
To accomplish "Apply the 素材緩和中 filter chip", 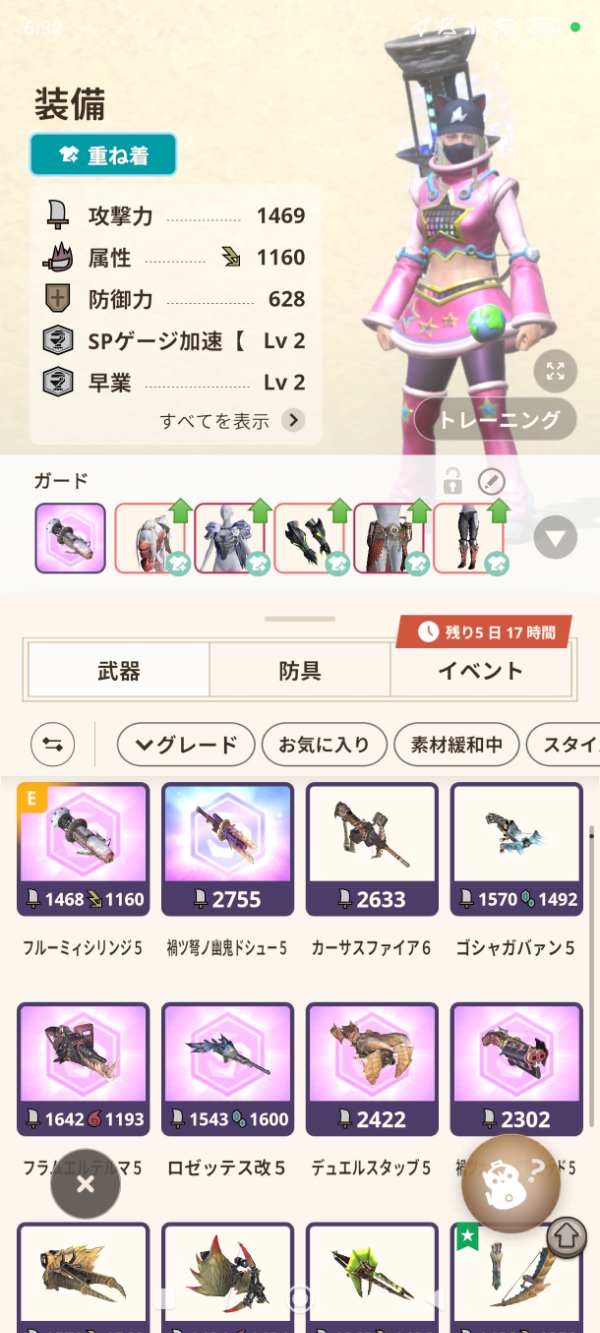I will 456,744.
